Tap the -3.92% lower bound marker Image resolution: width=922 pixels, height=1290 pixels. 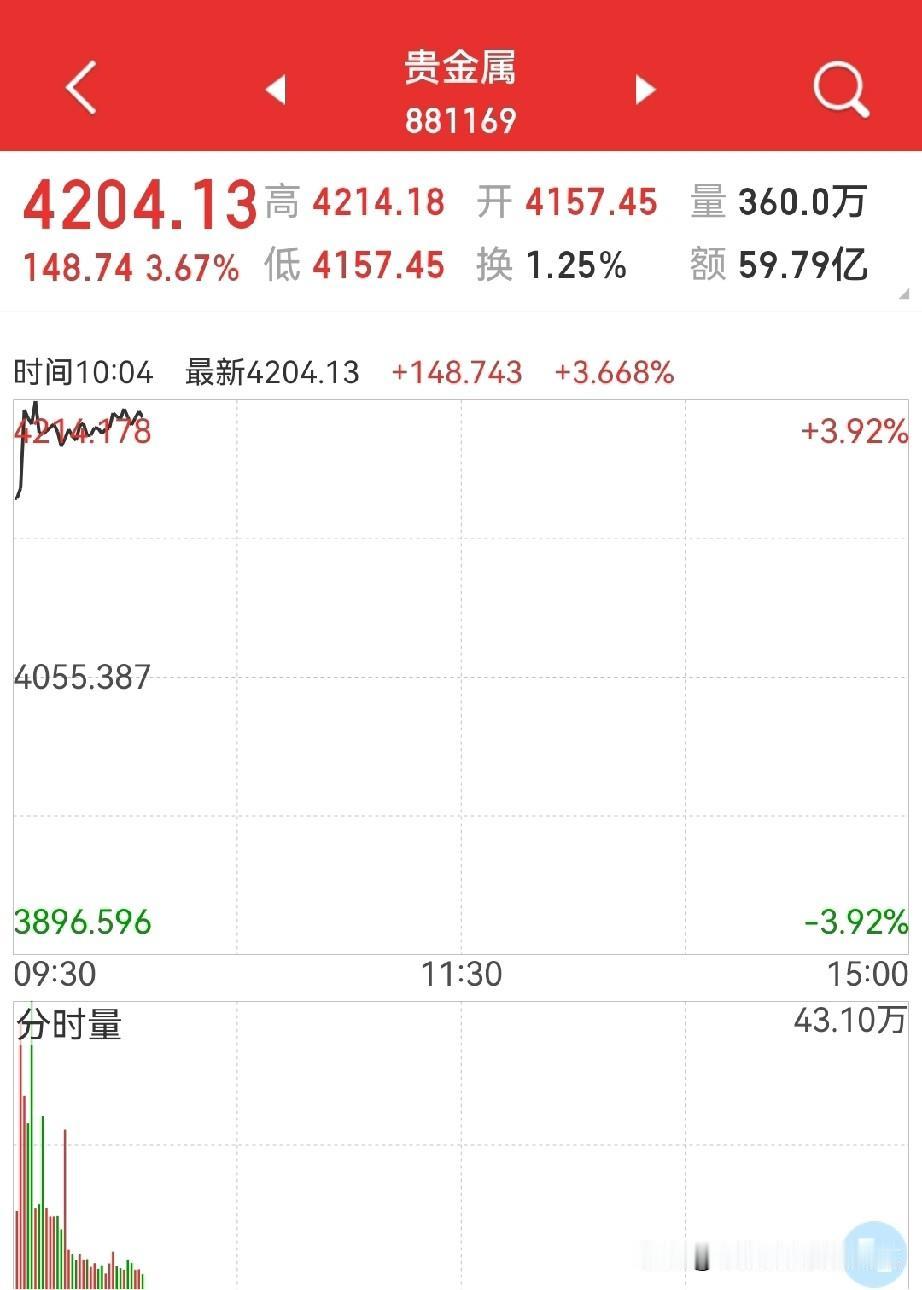(x=852, y=921)
